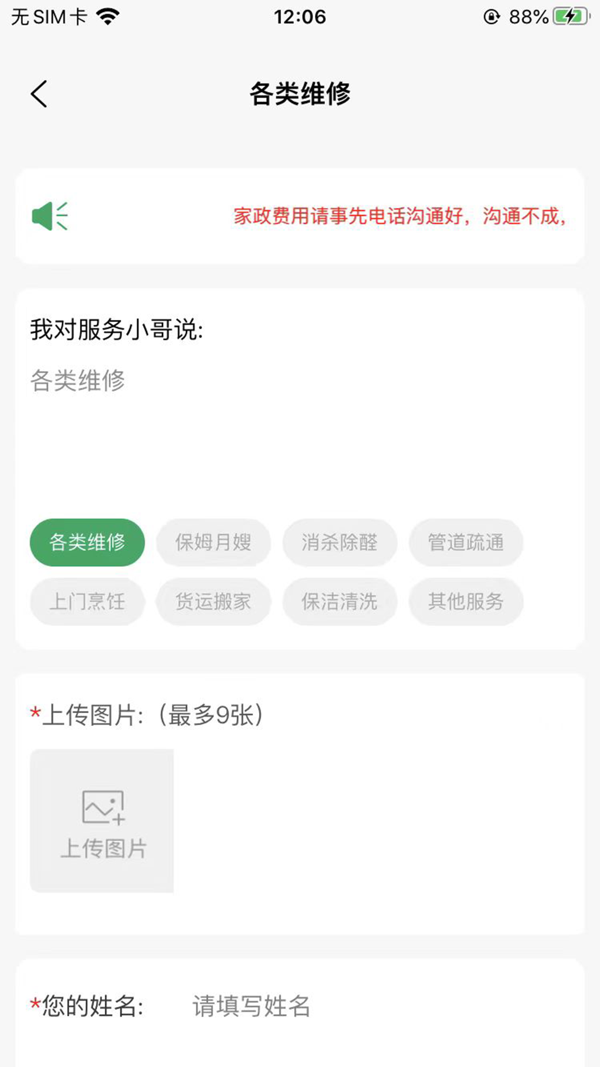This screenshot has height=1067, width=600.
Task: Tap the message box under 我对服务小哥说
Action: click(x=300, y=420)
